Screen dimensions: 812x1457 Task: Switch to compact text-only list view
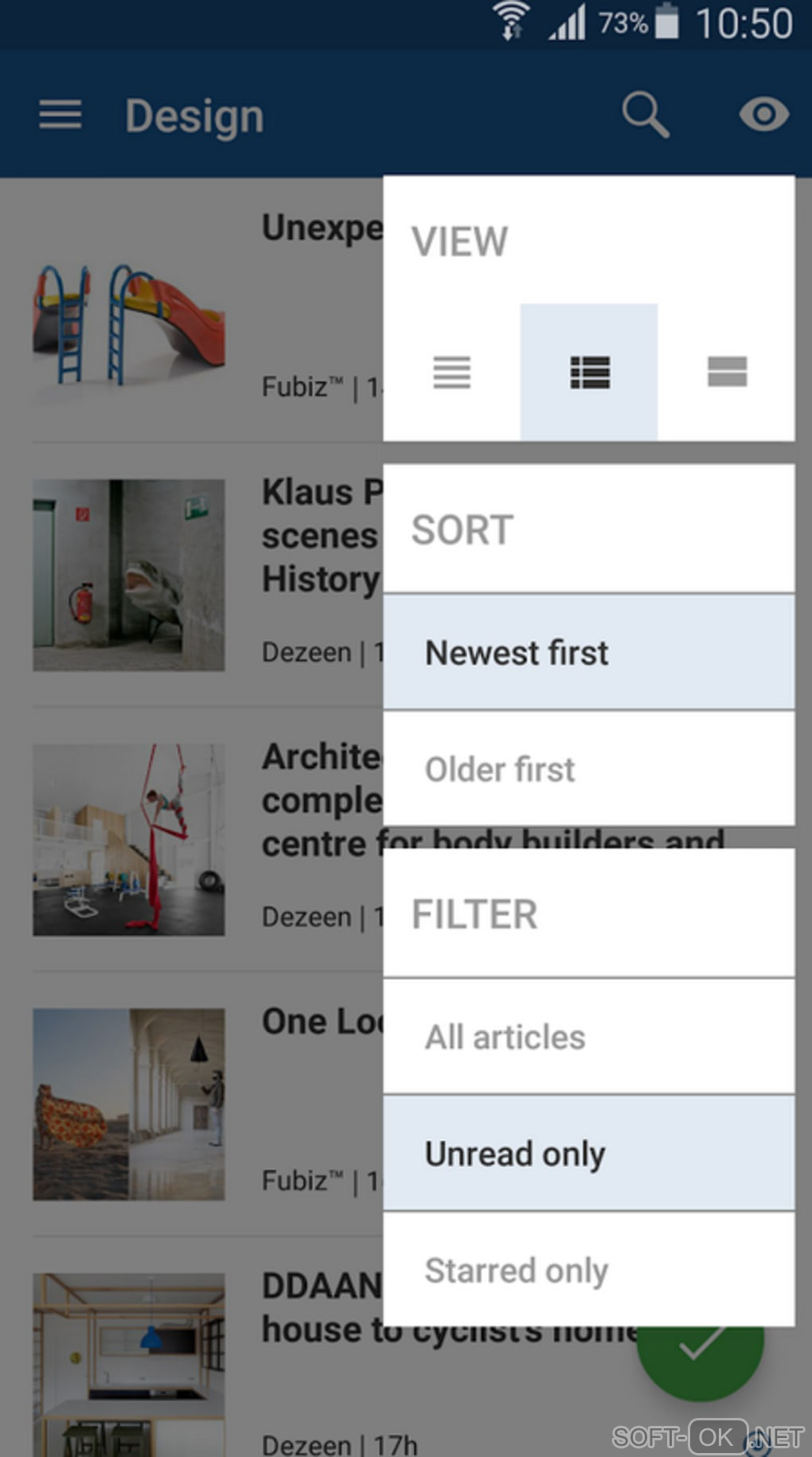[451, 372]
